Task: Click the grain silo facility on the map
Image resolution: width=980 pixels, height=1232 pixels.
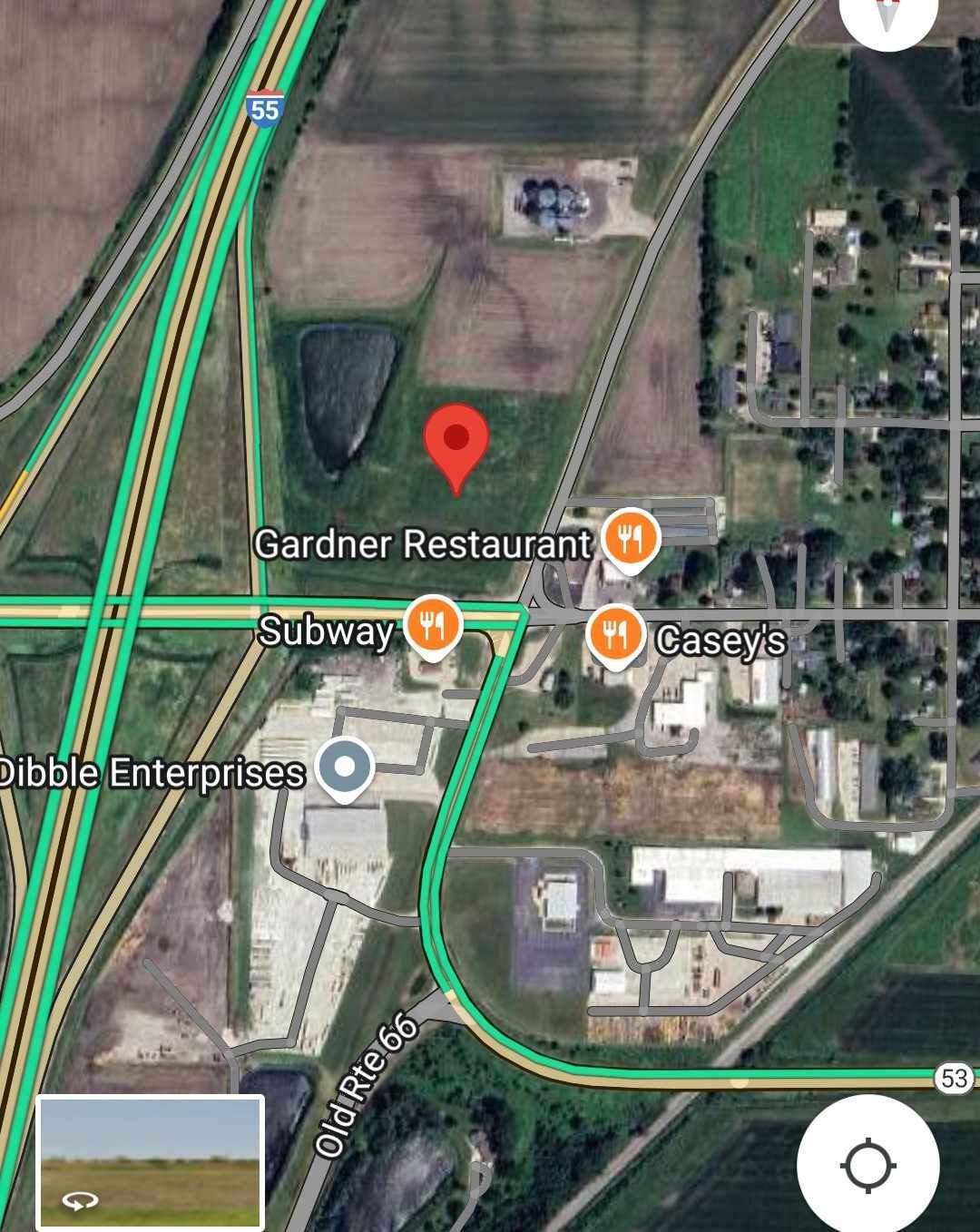Action: point(552,201)
